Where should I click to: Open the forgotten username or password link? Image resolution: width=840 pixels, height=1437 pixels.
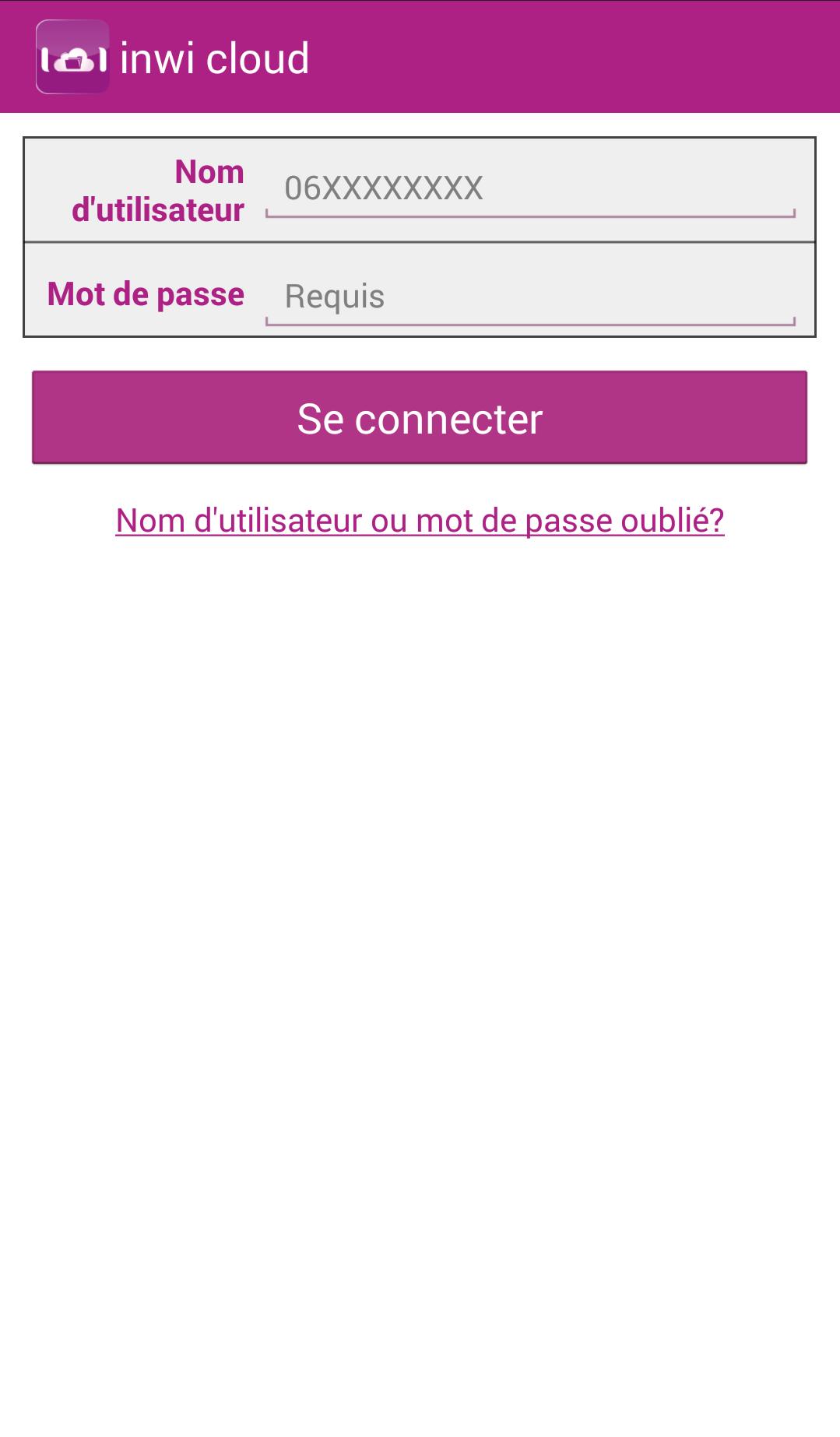[420, 520]
